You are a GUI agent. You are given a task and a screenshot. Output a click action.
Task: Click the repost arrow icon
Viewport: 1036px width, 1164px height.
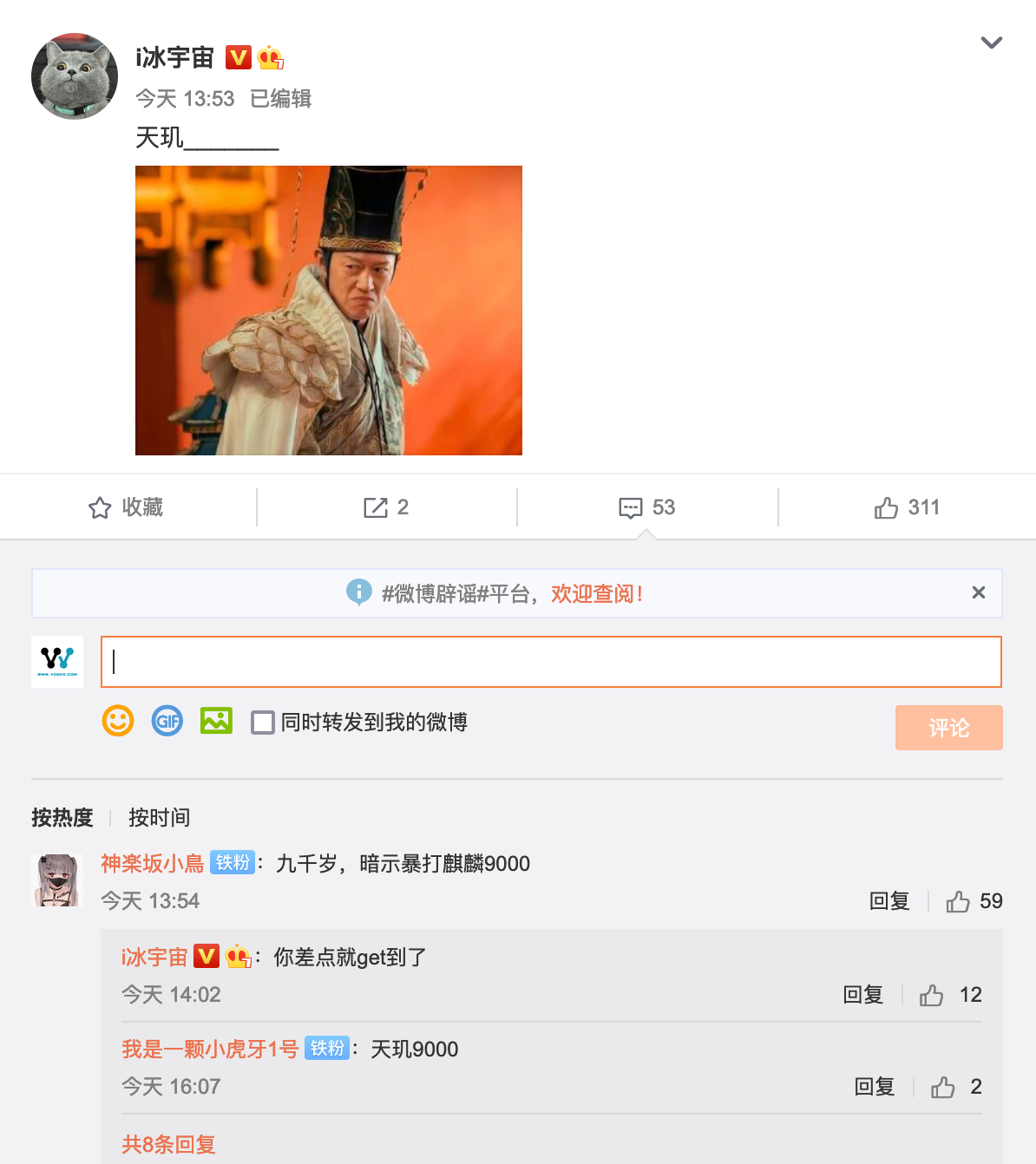click(375, 507)
